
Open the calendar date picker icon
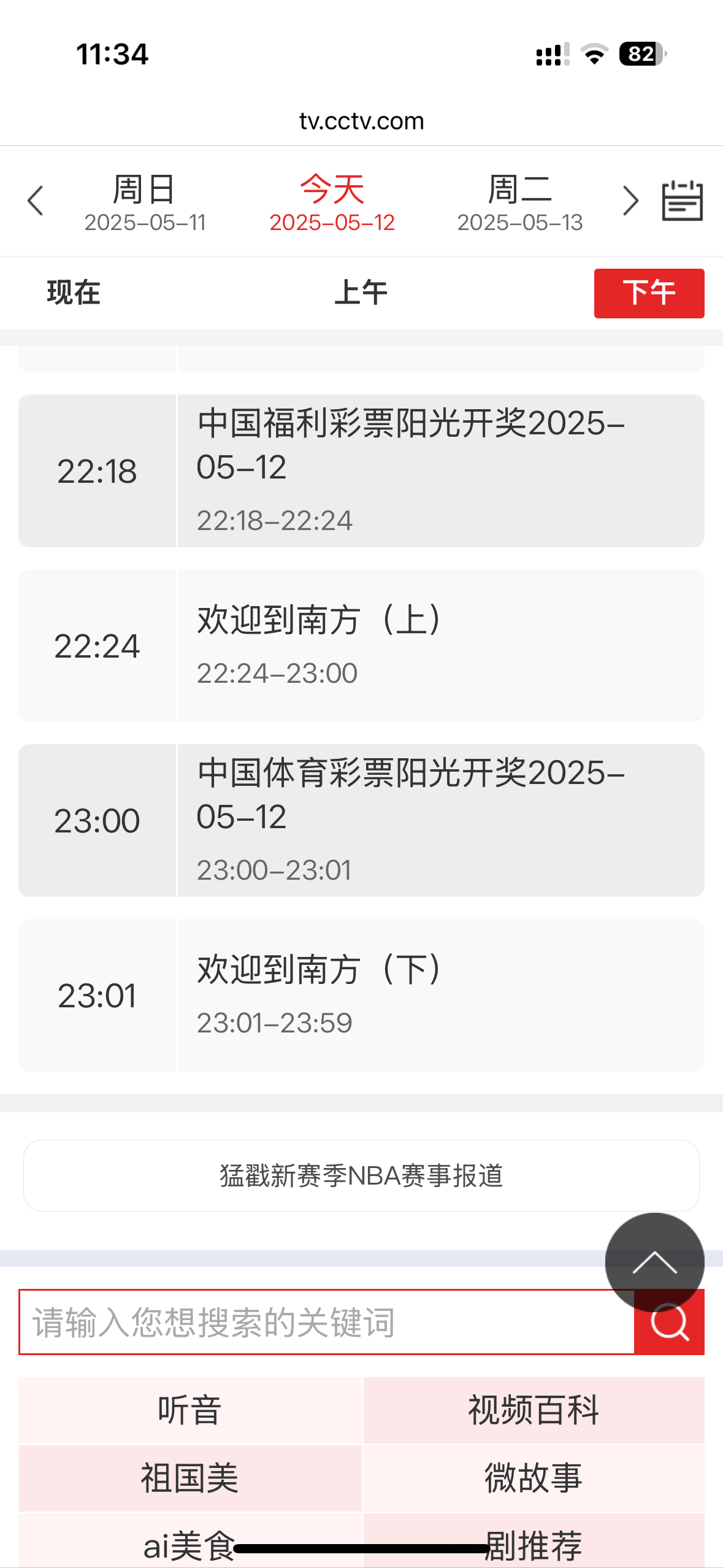click(682, 201)
